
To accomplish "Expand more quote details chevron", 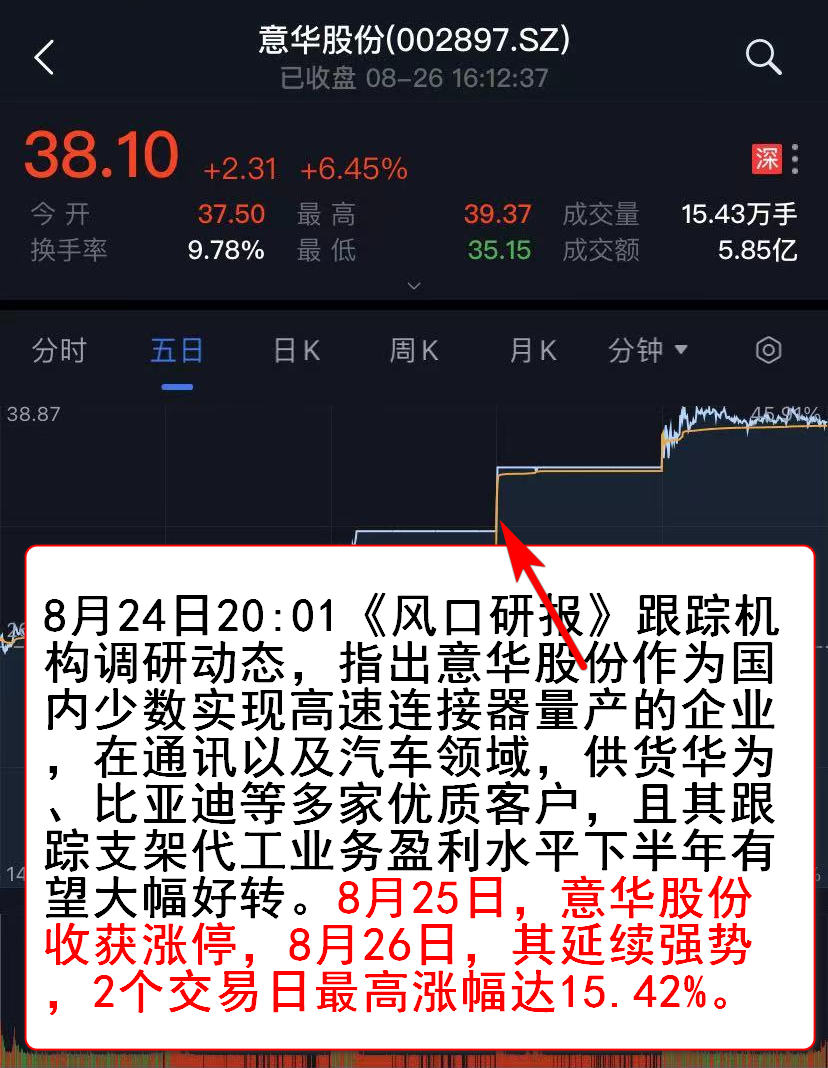I will (414, 287).
